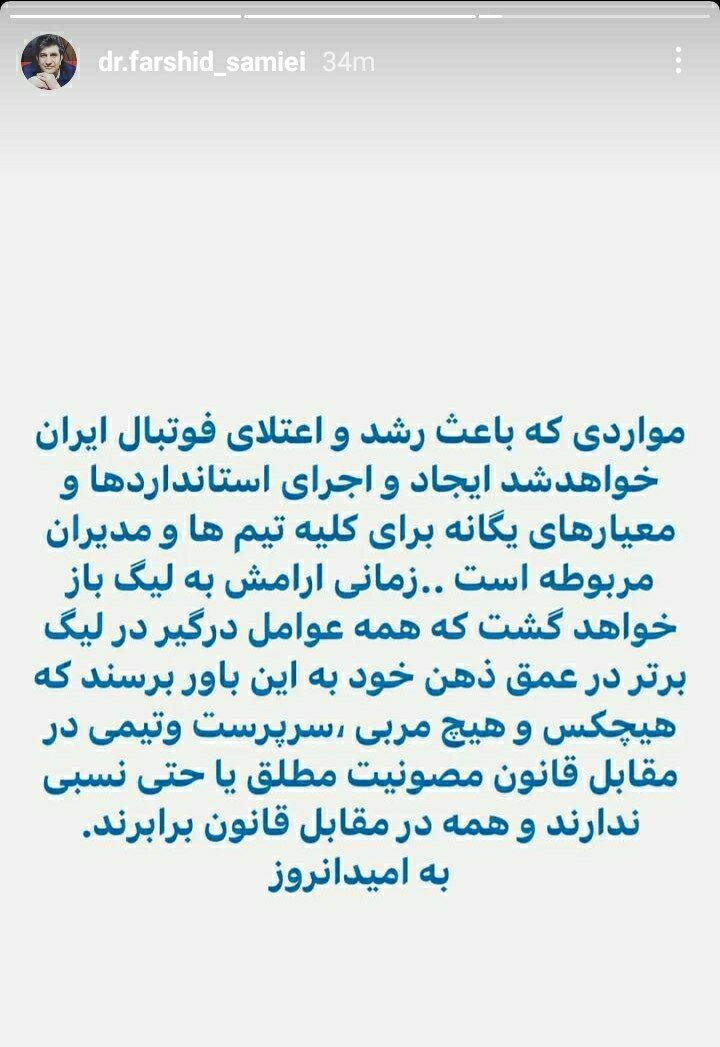Click the 34m story timestamp

(347, 60)
